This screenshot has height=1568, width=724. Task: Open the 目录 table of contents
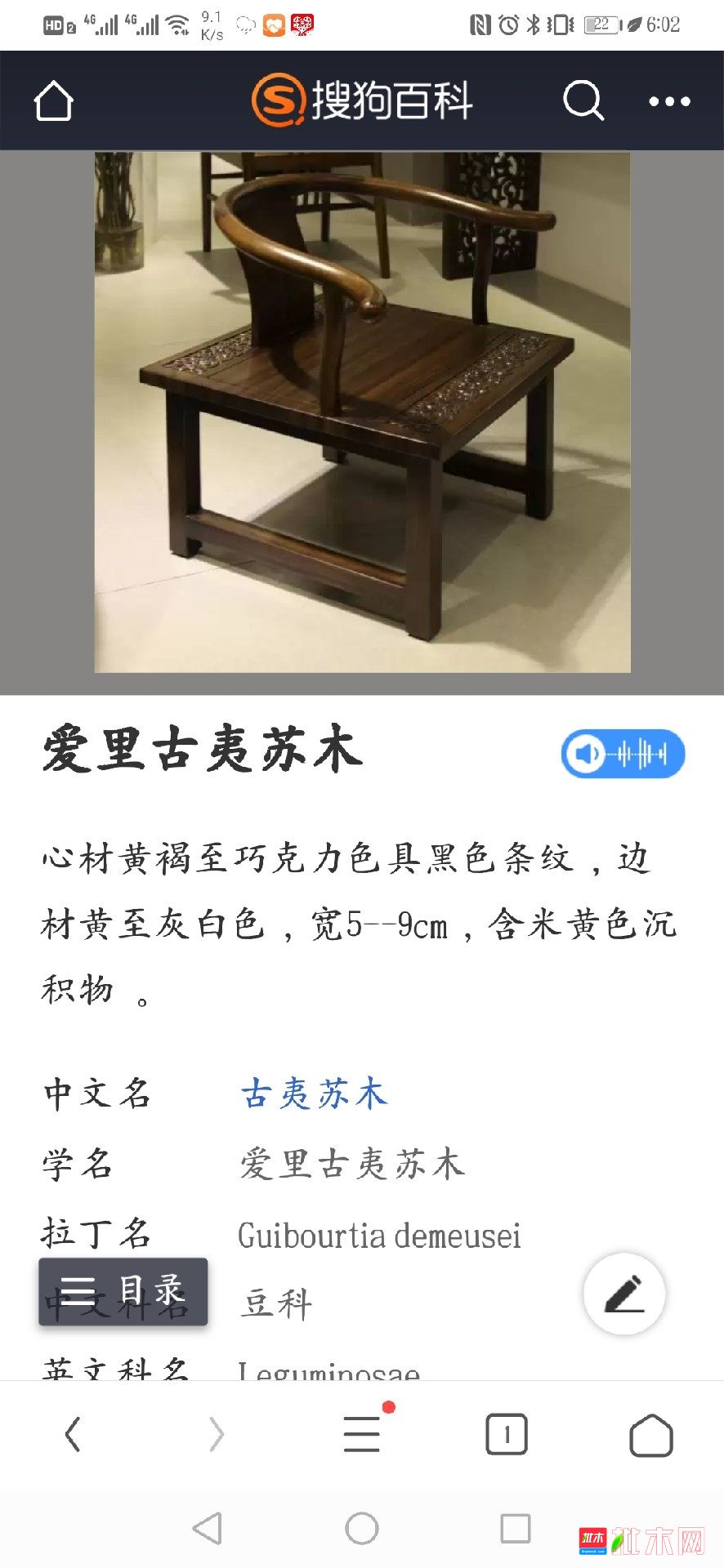[123, 1291]
